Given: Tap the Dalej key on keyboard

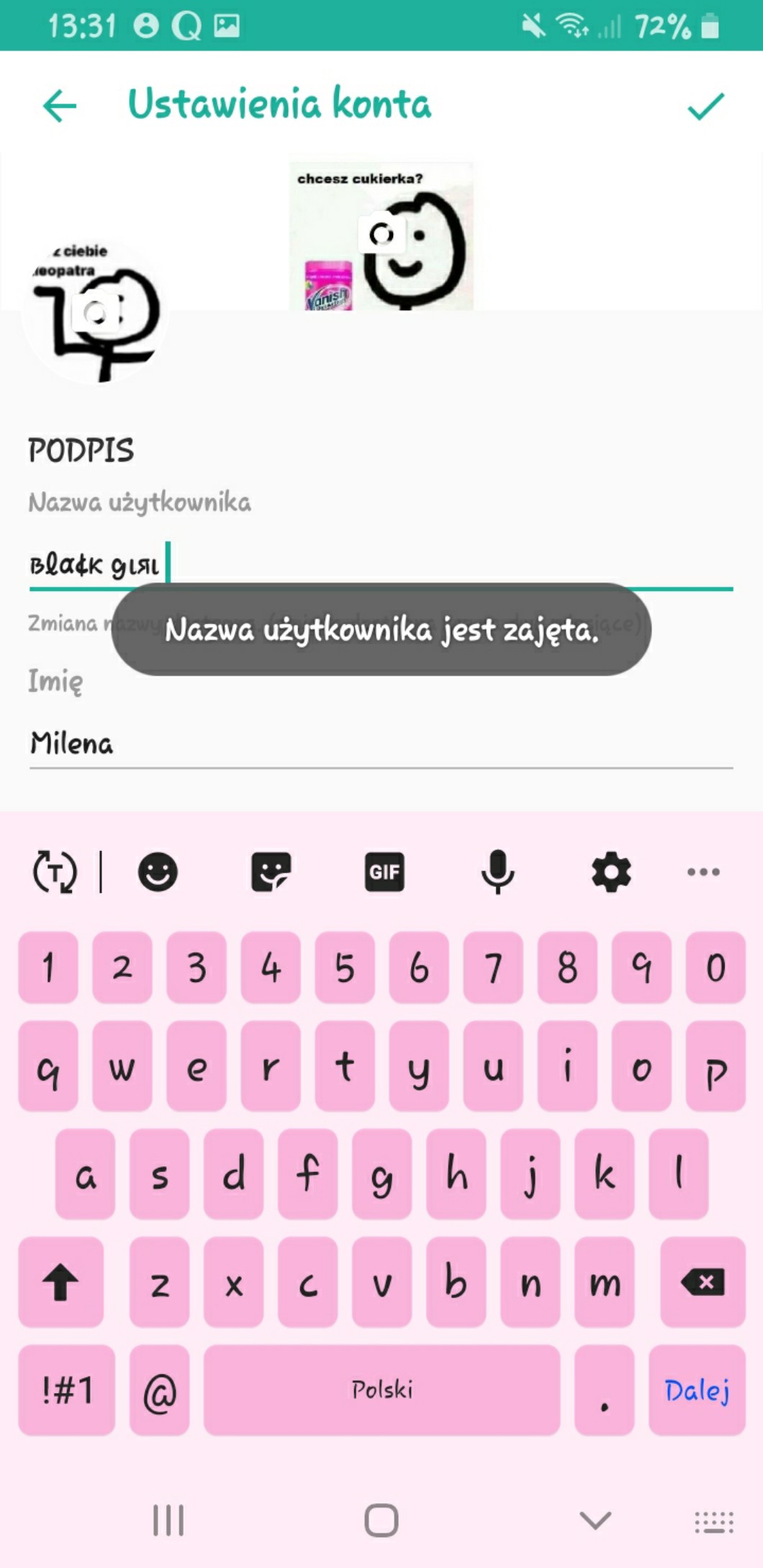Looking at the screenshot, I should point(696,1390).
